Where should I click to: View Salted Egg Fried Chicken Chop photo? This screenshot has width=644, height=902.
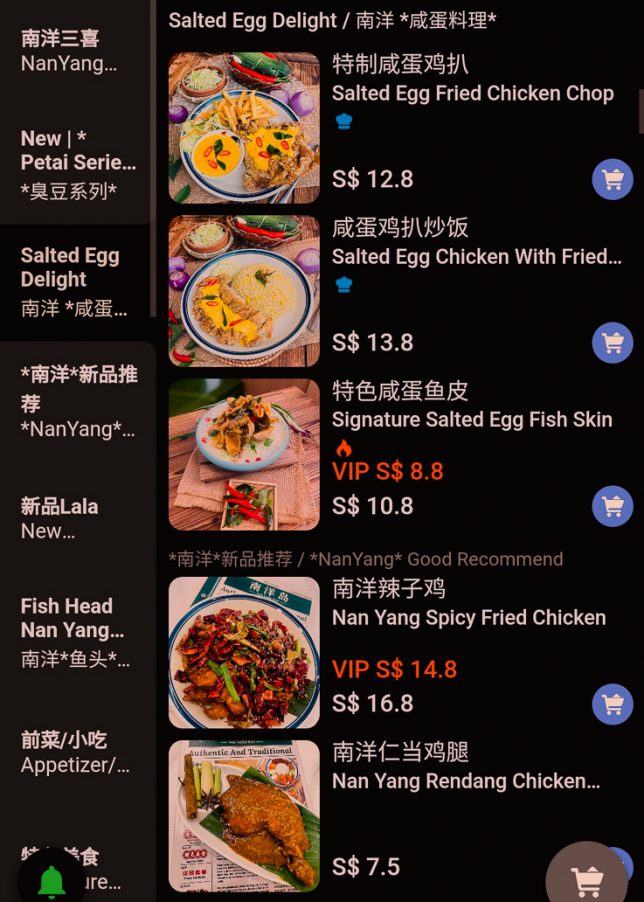tap(244, 128)
